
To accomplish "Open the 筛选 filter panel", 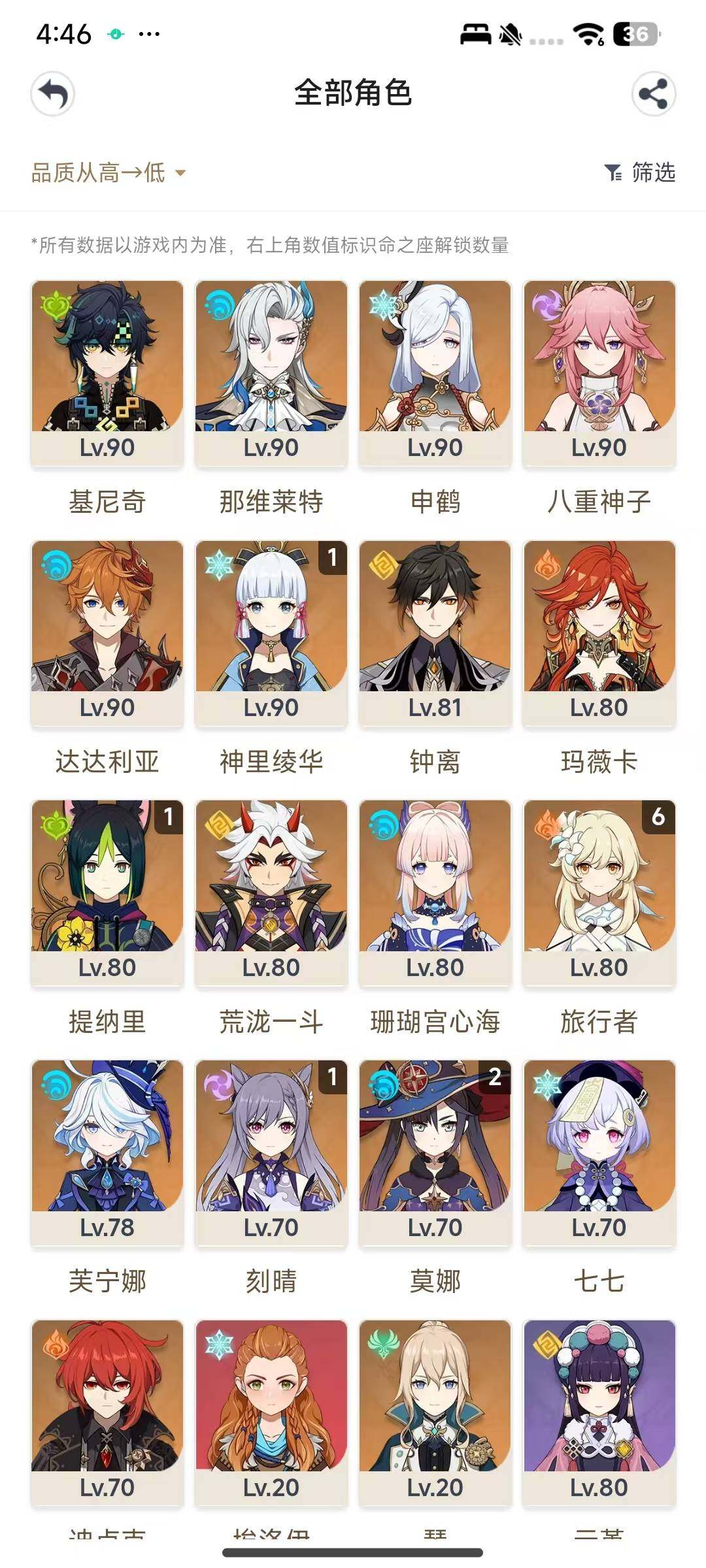I will pos(639,174).
